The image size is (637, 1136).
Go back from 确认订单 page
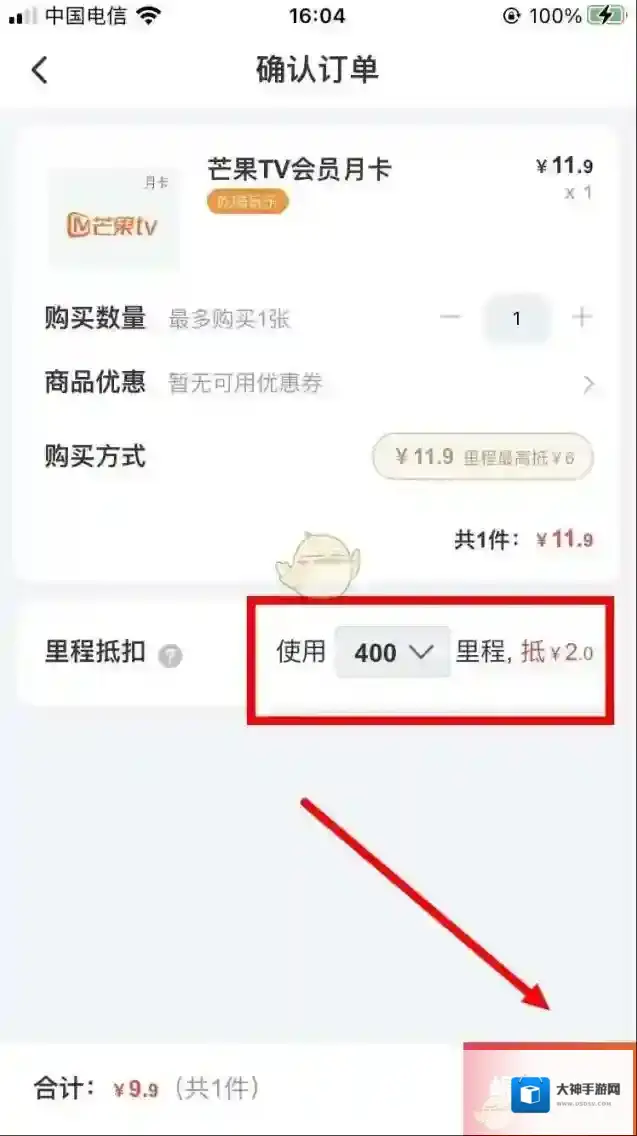(x=39, y=70)
